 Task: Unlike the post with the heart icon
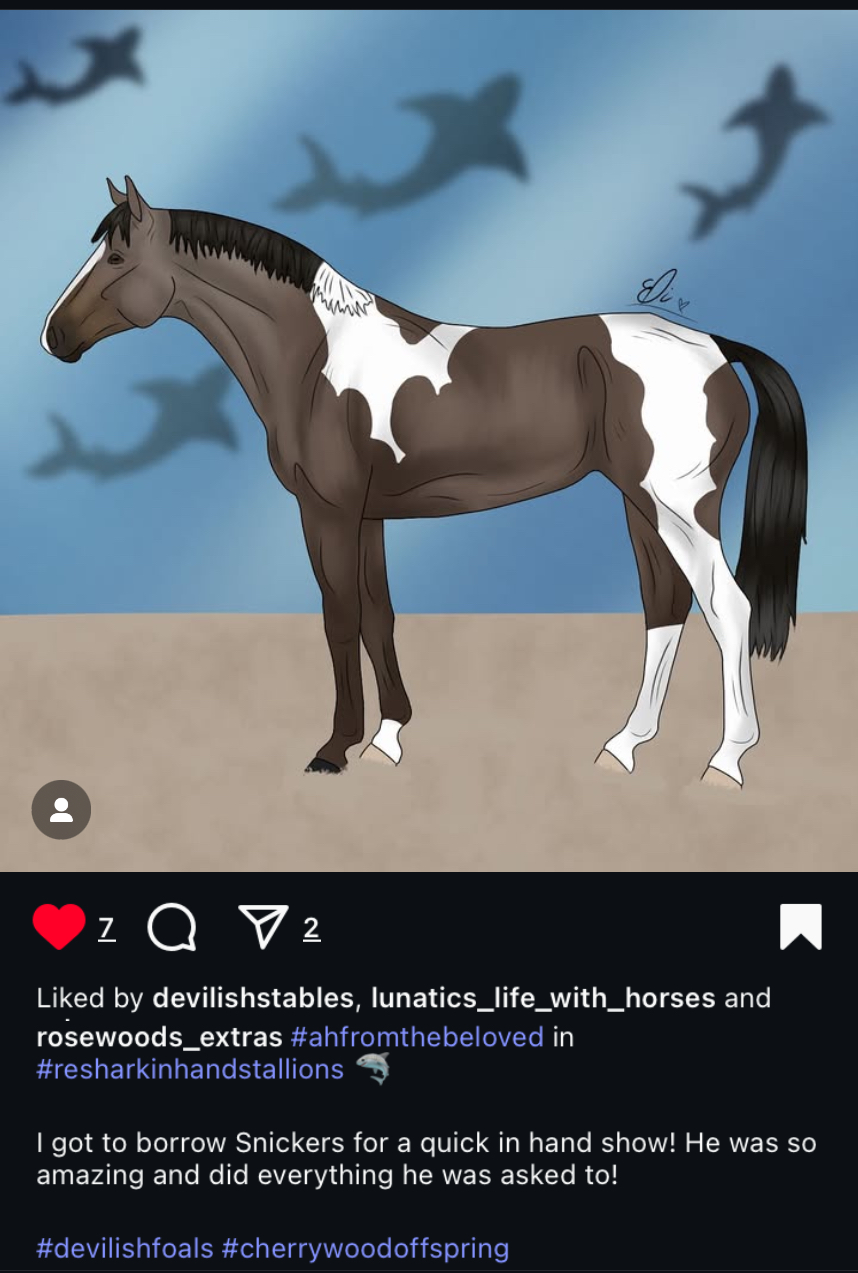[x=59, y=927]
